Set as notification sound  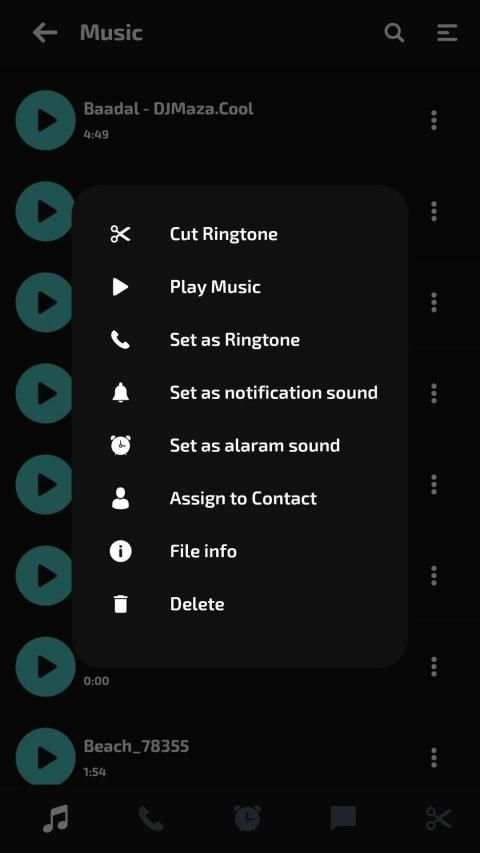[240, 392]
